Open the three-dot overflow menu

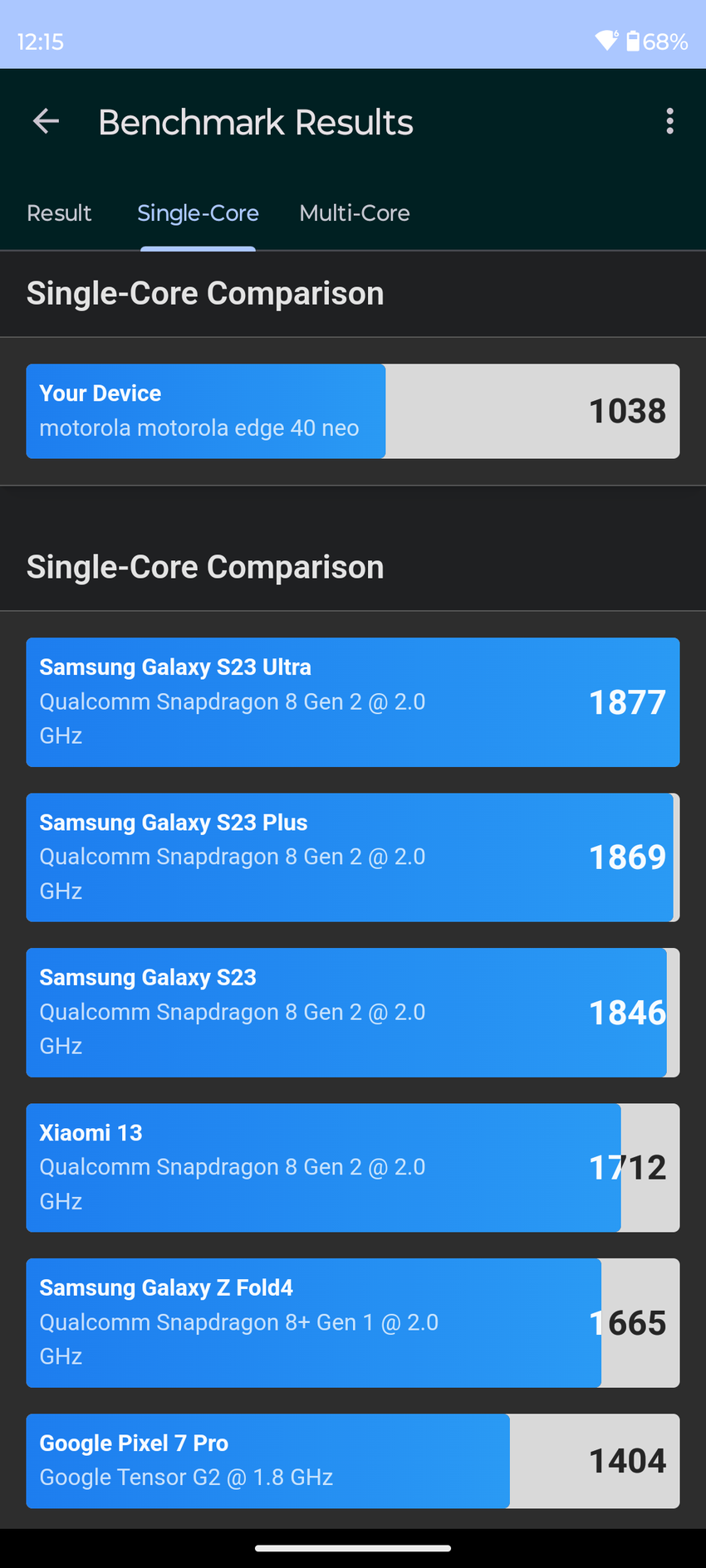point(669,122)
